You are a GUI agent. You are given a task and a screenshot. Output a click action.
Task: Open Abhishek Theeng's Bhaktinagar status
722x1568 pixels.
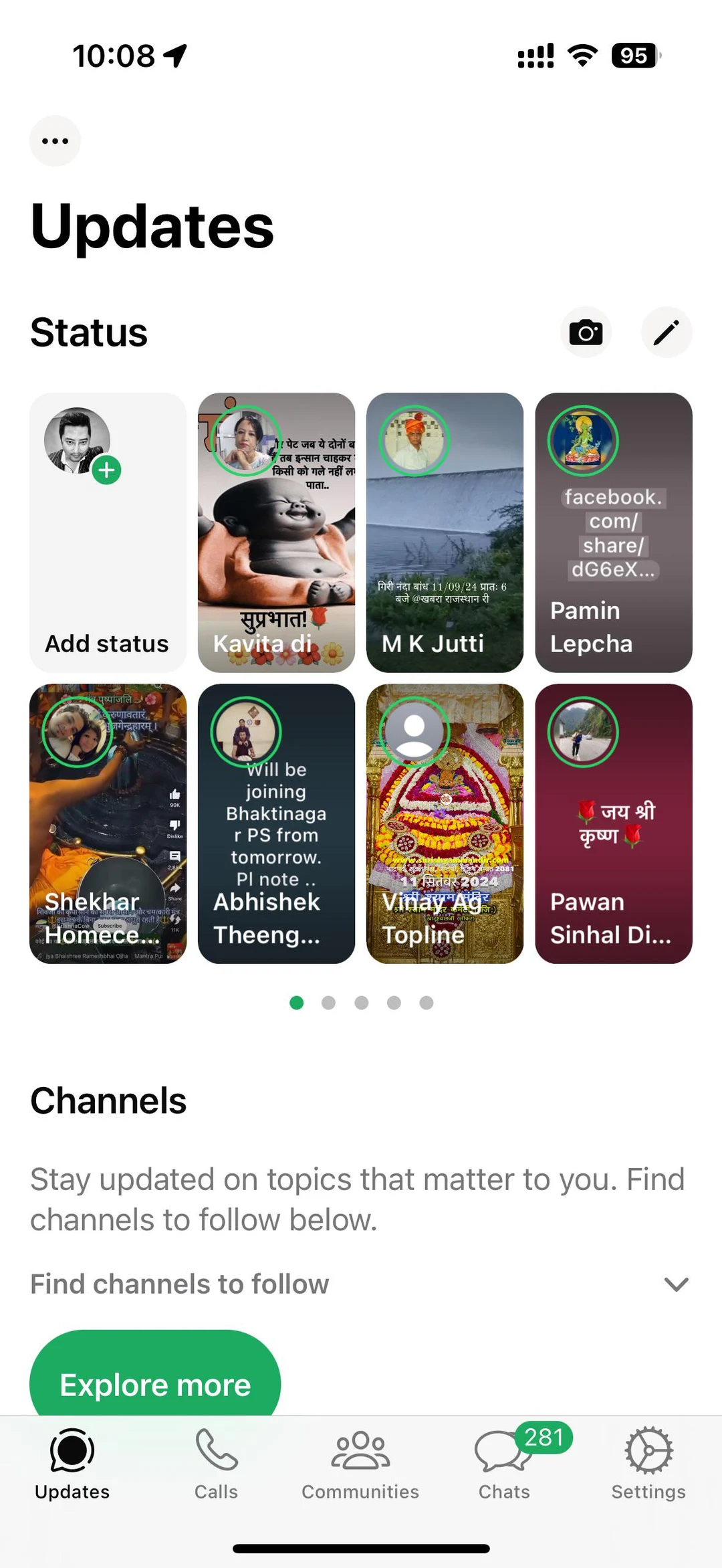[x=276, y=823]
